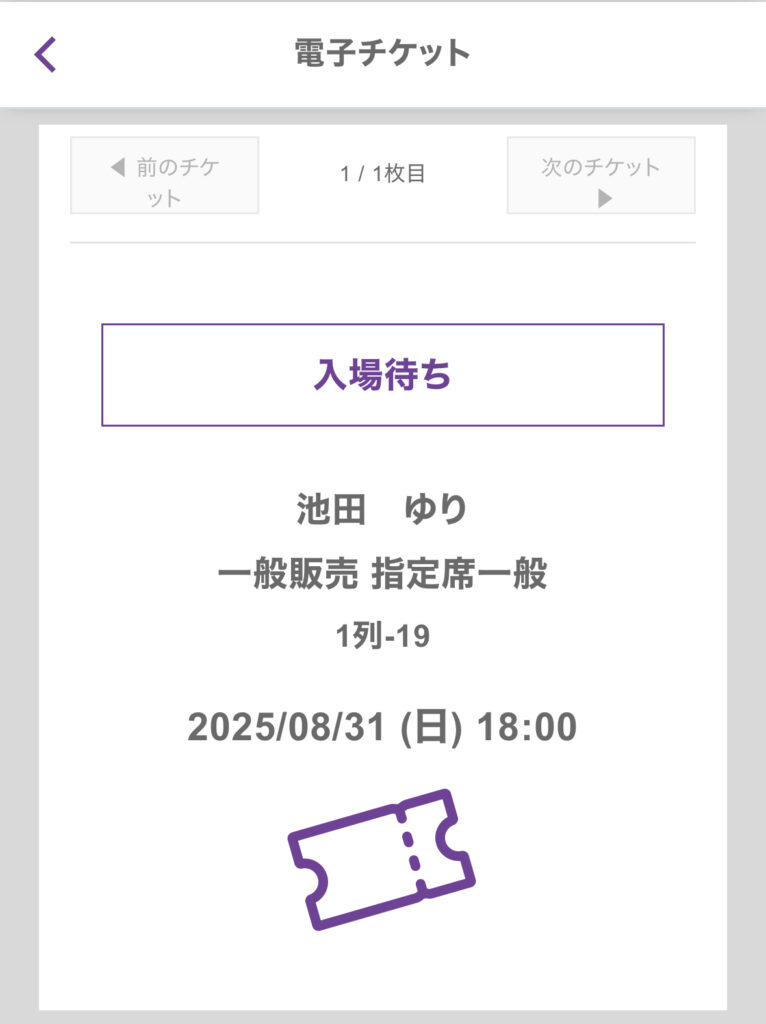
Task: Go back from the 電子チケット screen
Action: 45,54
